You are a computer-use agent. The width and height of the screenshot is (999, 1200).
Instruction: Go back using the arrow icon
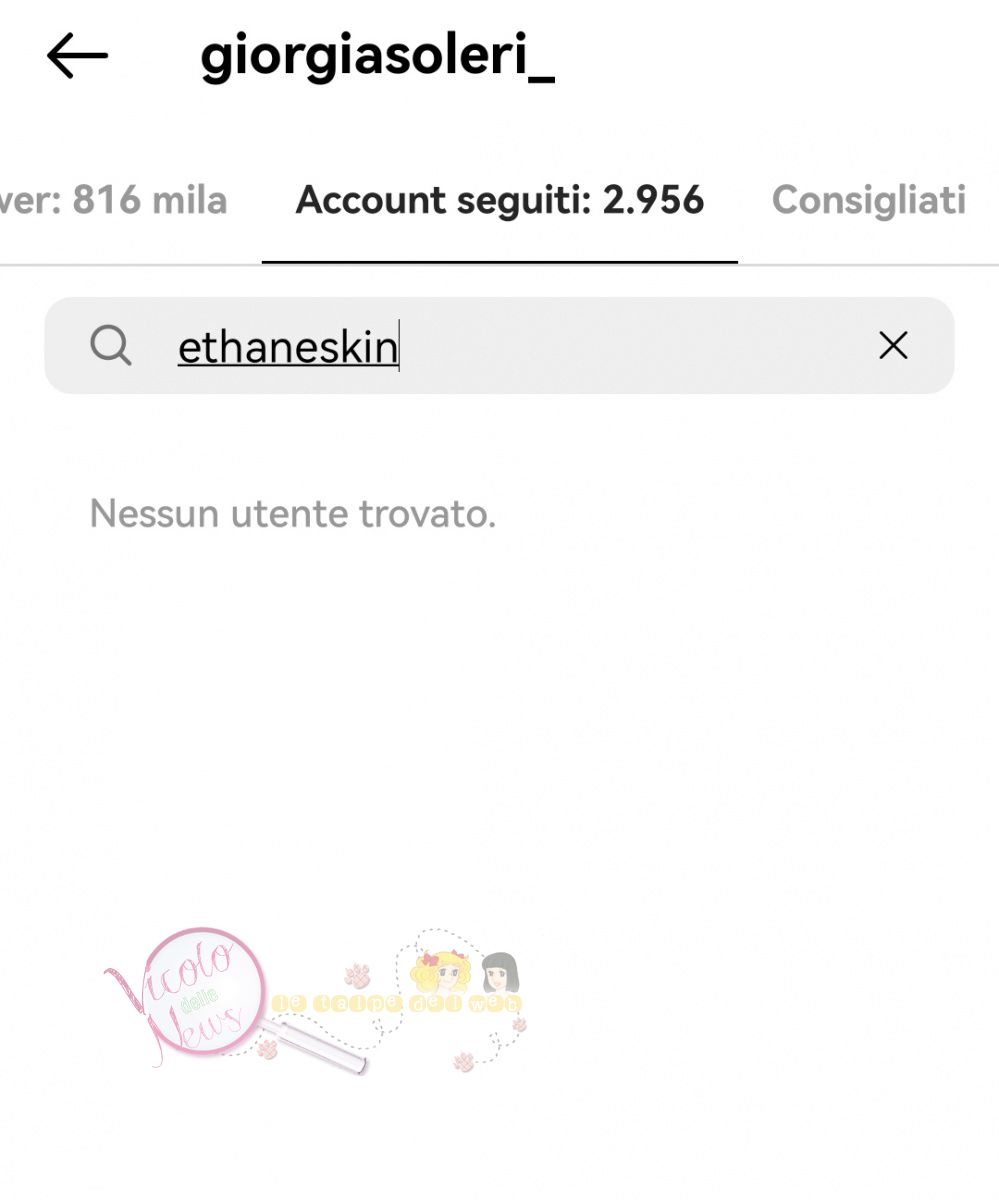(x=77, y=57)
